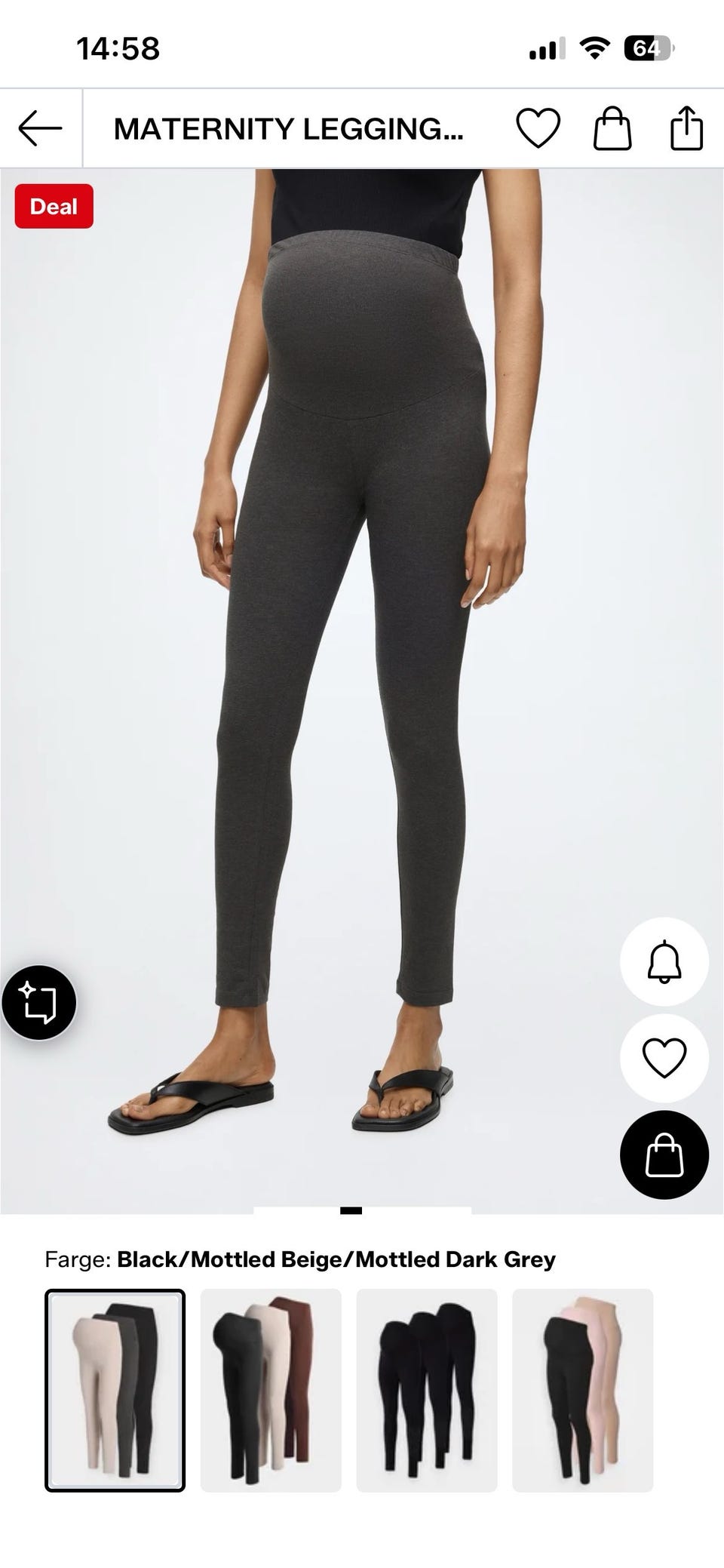724x1568 pixels.
Task: Open the black sparkle assistant button
Action: [x=39, y=1003]
